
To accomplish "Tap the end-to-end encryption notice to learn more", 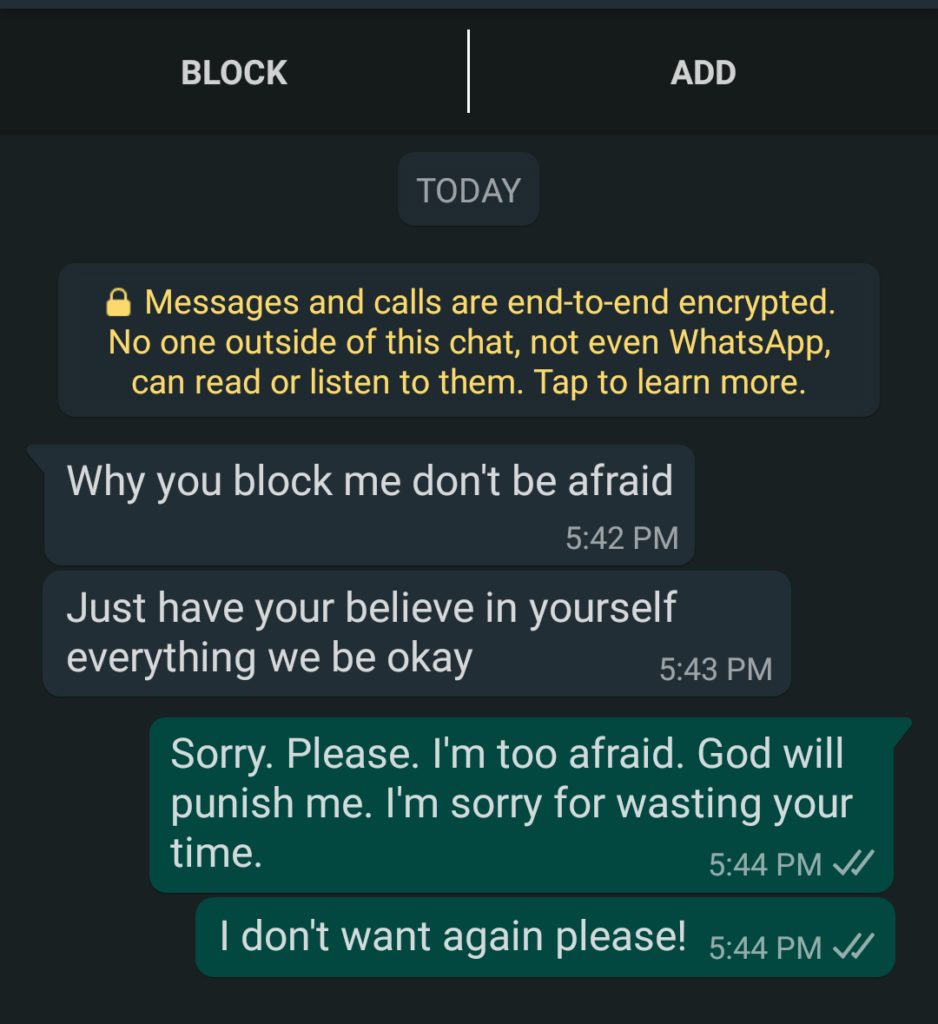I will click(x=468, y=341).
